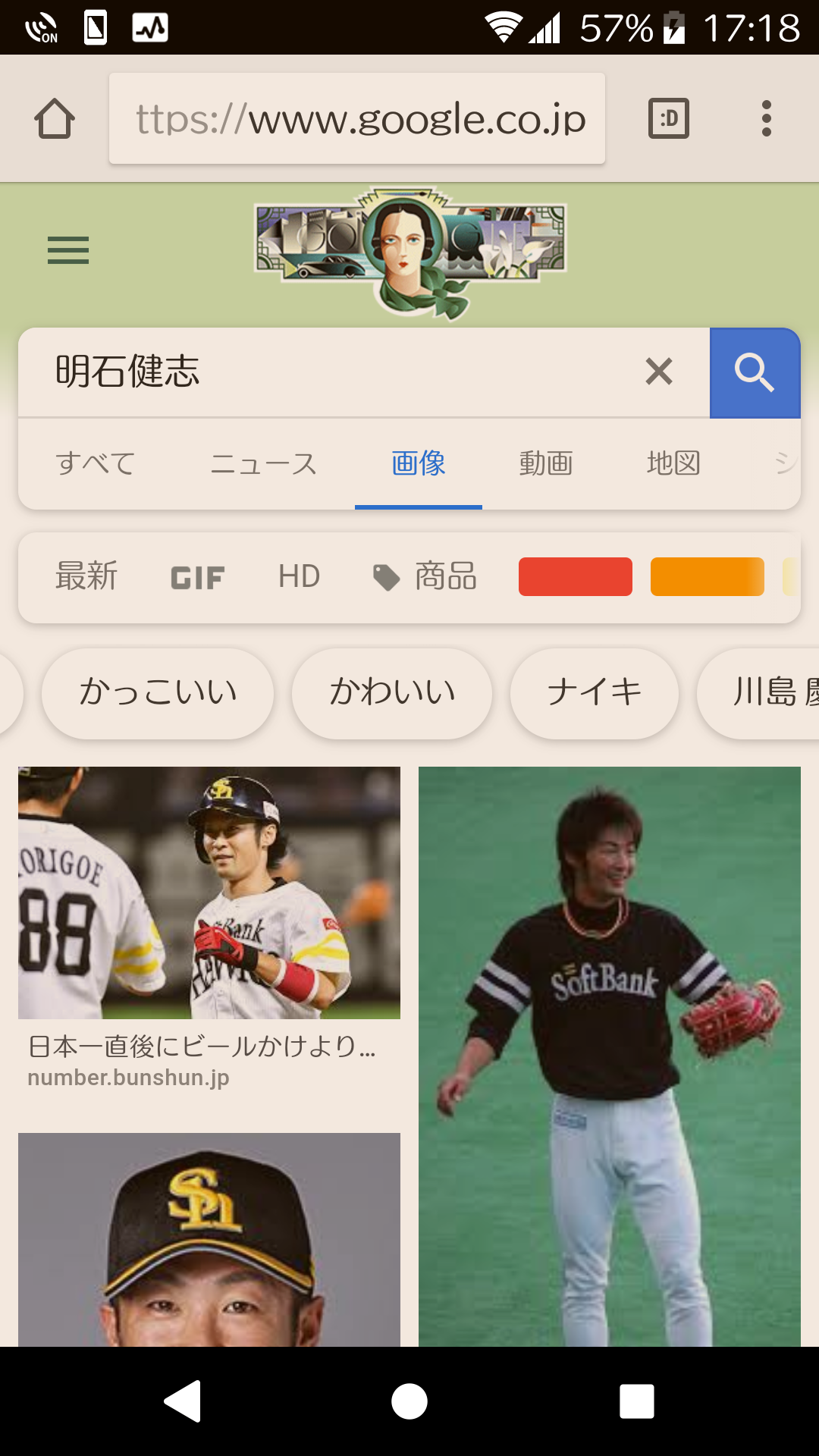This screenshot has width=819, height=1456.
Task: Tap the Google Doodle
Action: click(410, 252)
